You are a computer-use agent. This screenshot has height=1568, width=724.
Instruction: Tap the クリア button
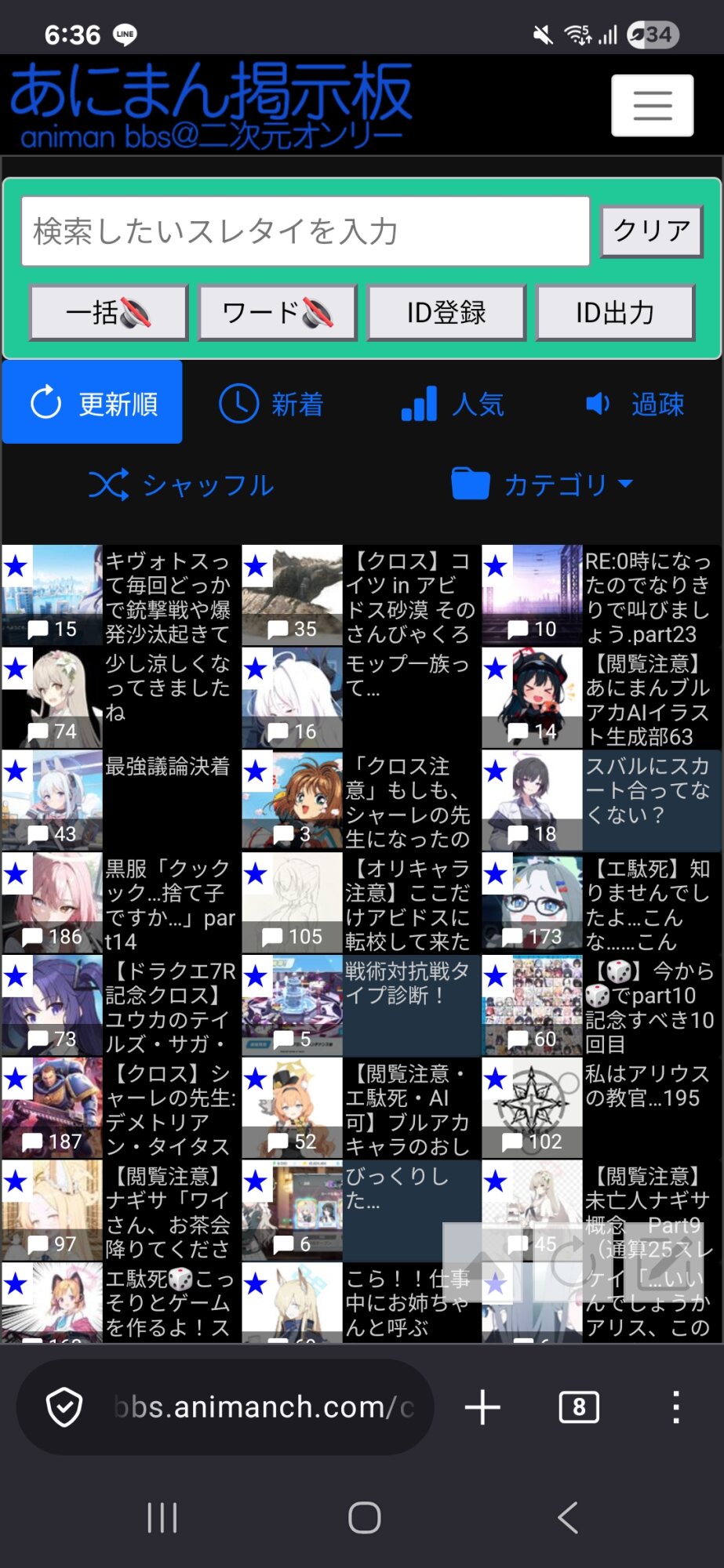651,230
